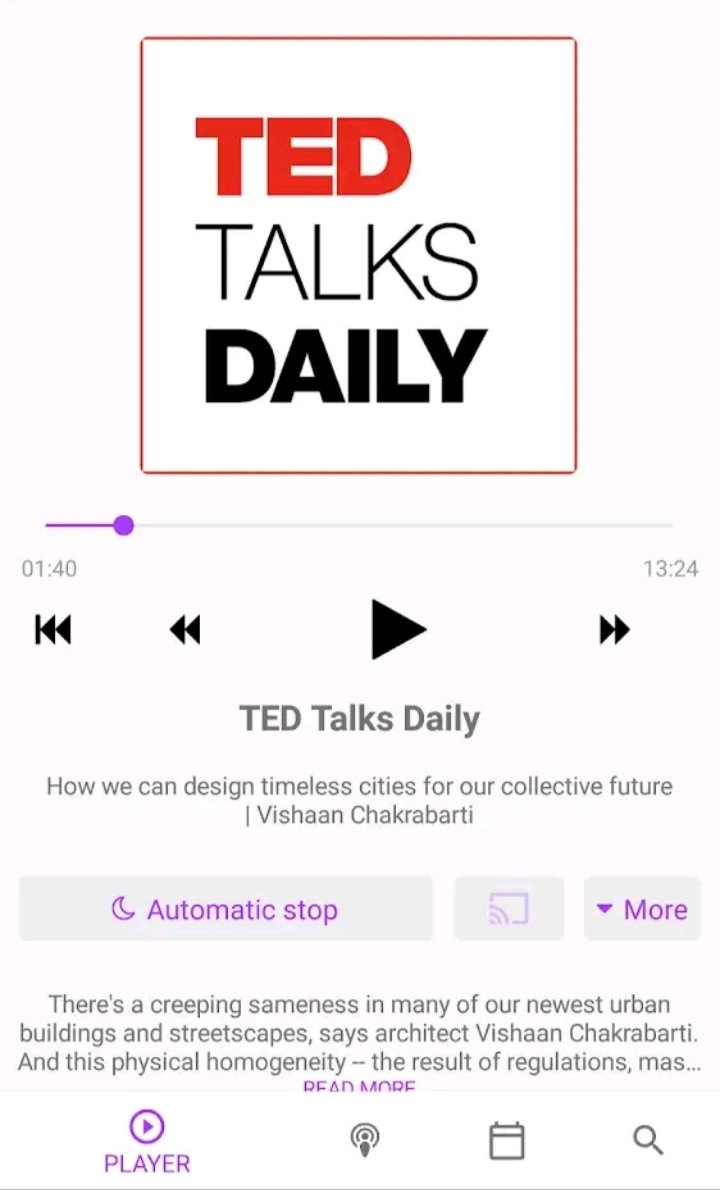Open the podcasts tab
This screenshot has width=720, height=1190.
pos(365,1140)
